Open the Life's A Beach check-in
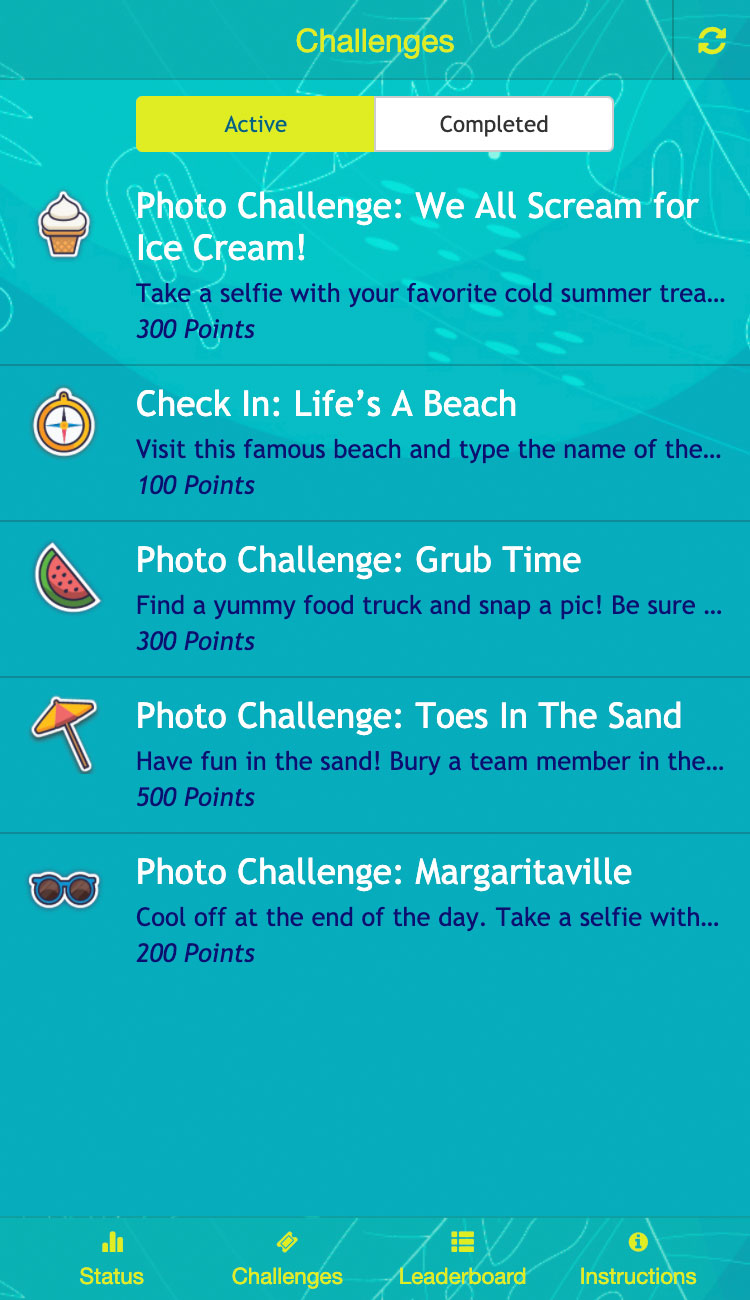 (x=375, y=443)
